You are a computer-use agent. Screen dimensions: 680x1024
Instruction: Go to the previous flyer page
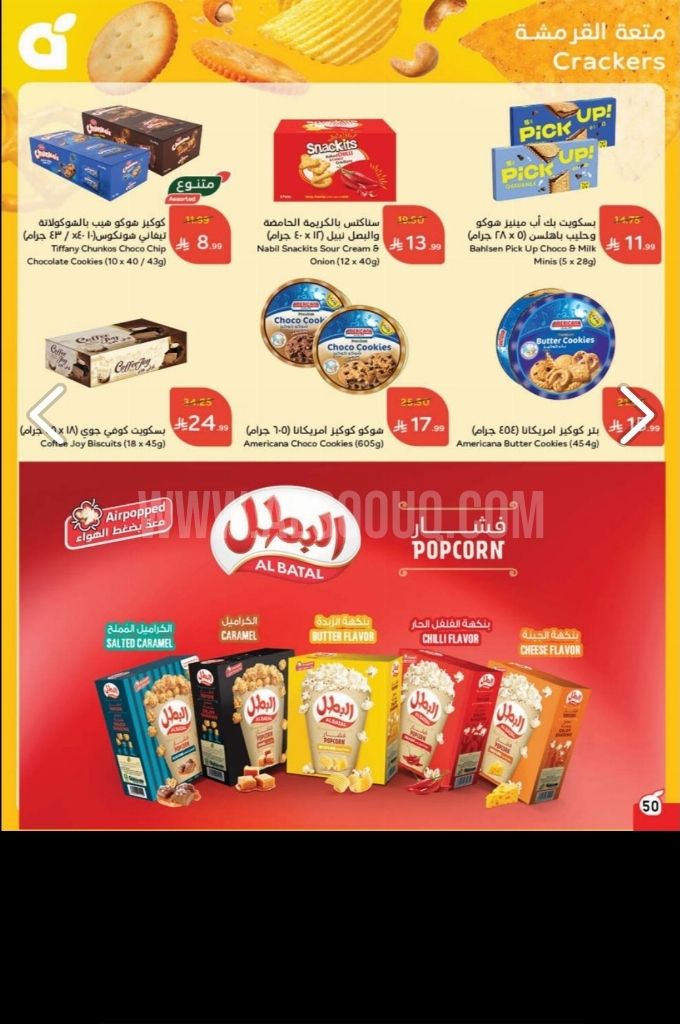pos(46,414)
